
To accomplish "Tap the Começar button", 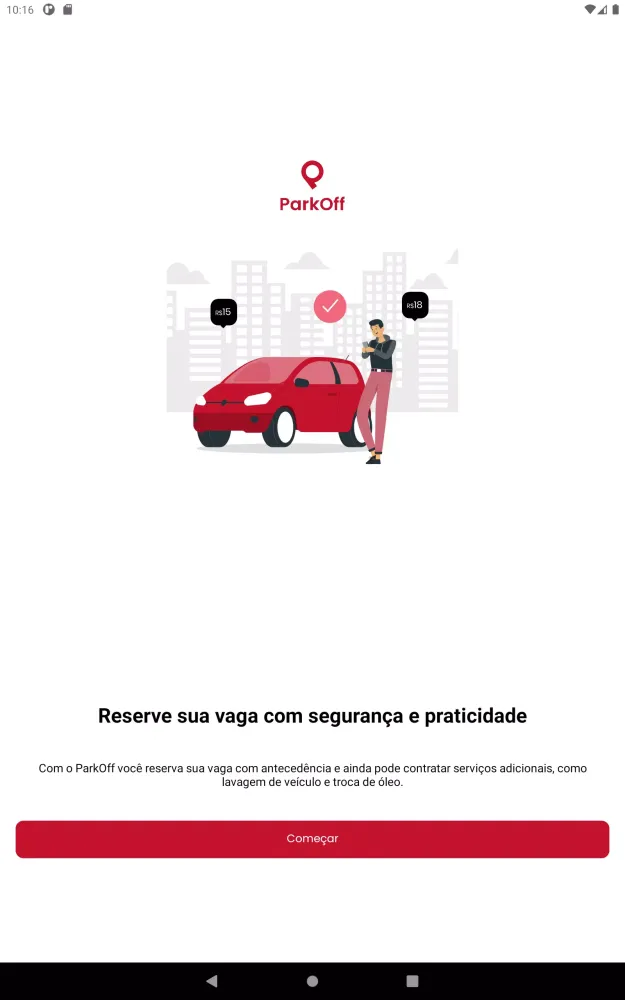I will (x=312, y=839).
